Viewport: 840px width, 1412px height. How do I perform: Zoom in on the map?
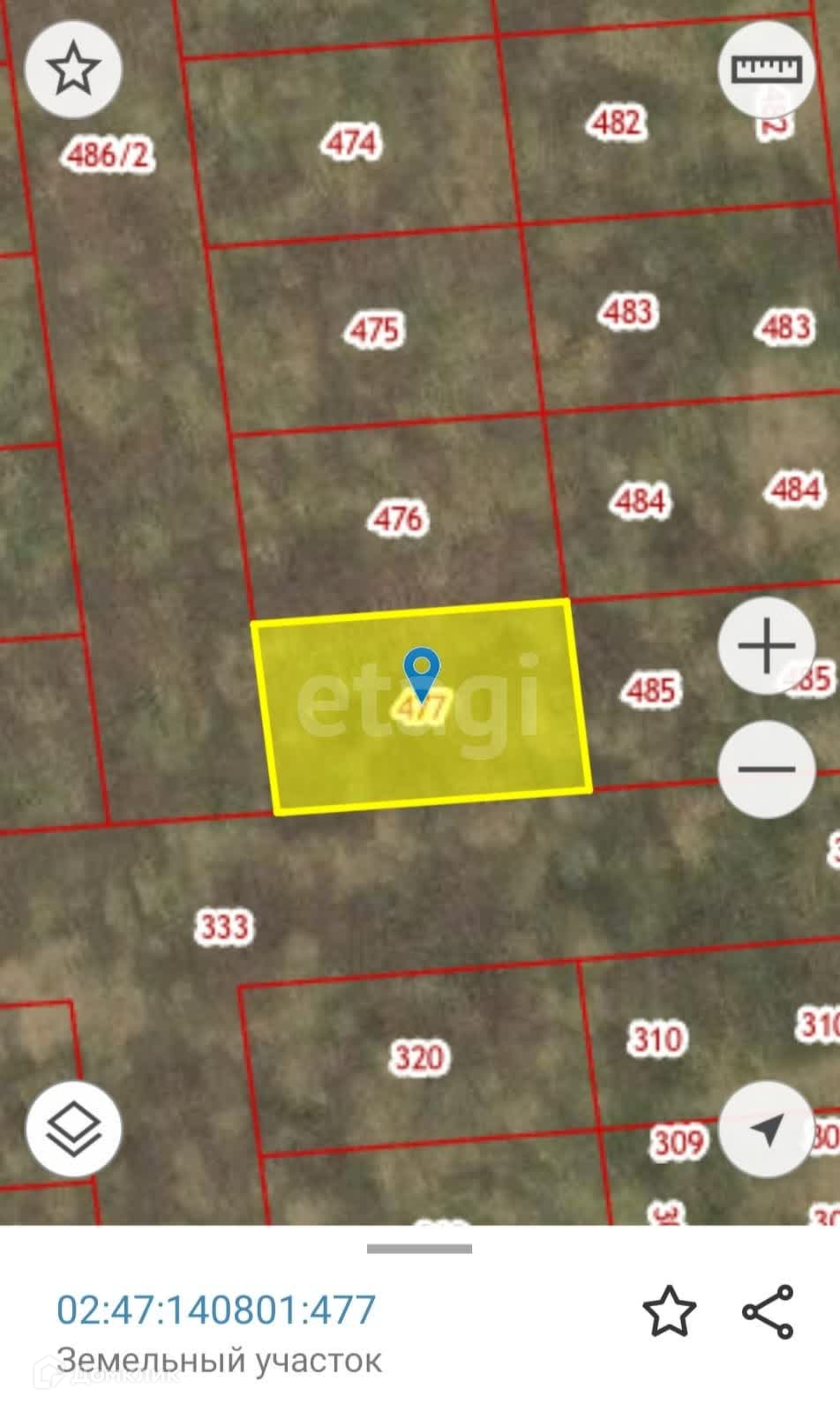click(x=766, y=646)
